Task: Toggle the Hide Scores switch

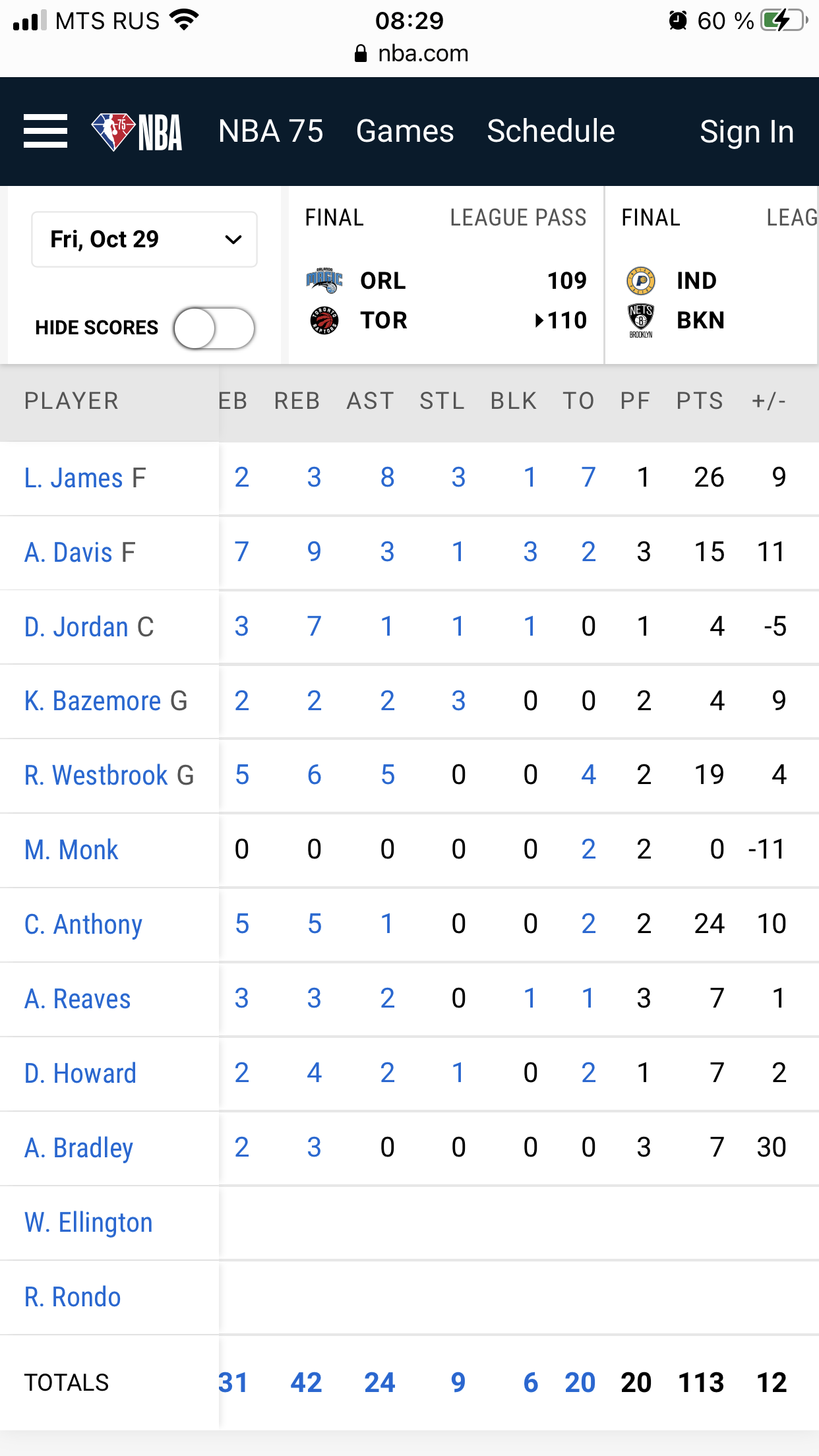Action: point(214,328)
